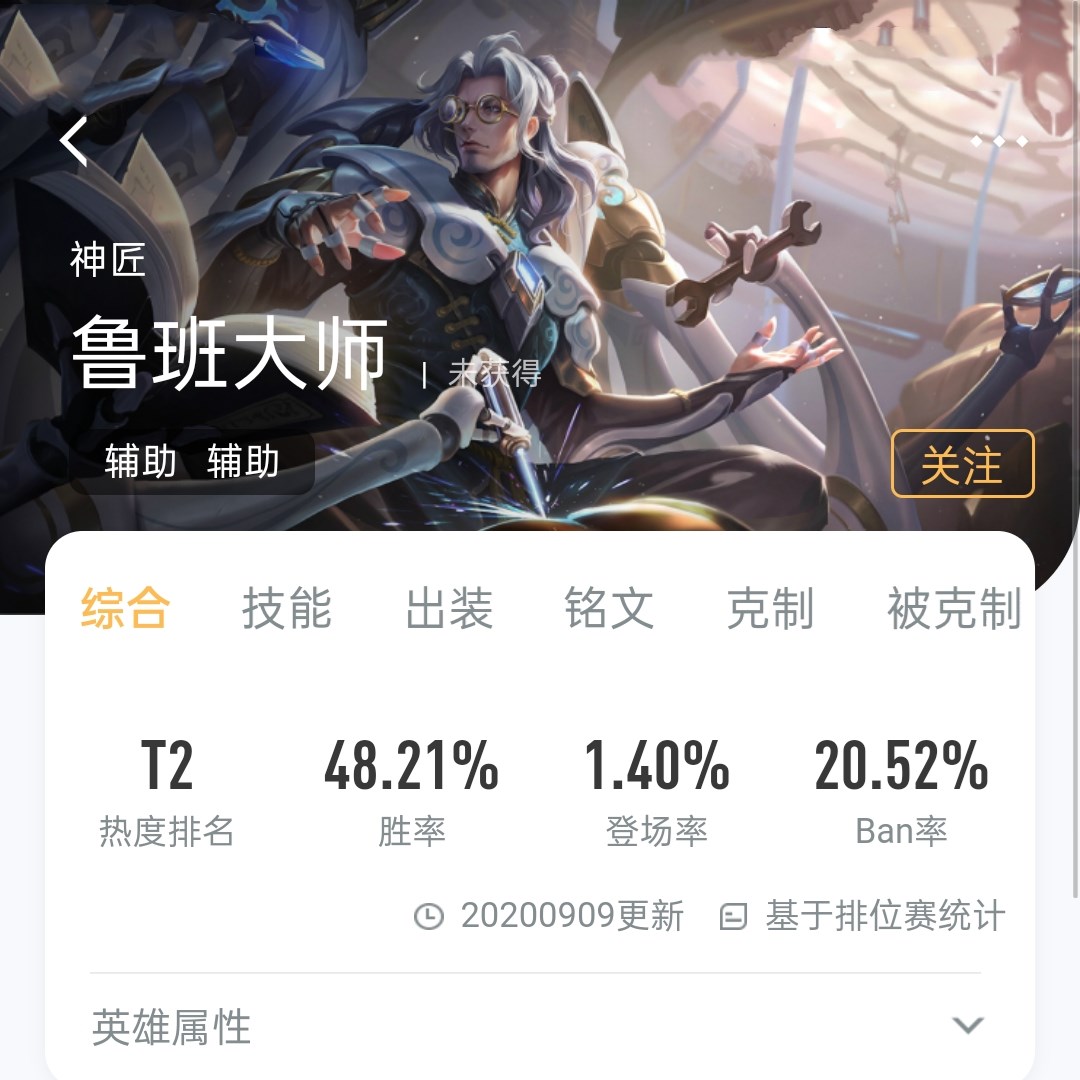1080x1080 pixels.
Task: Open the three-dot overflow menu
Action: click(x=999, y=141)
